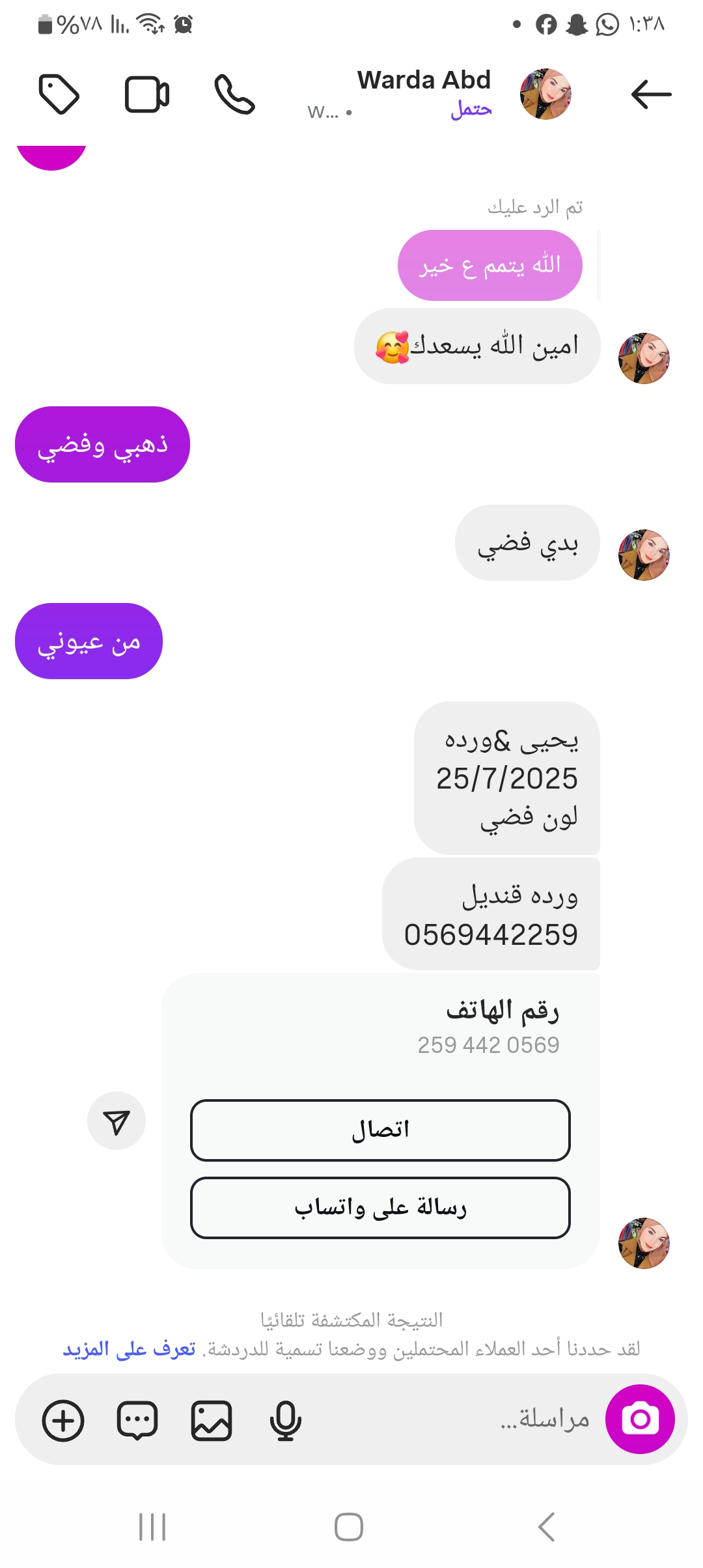This screenshot has width=703, height=1568.
Task: Open the photo gallery picker
Action: tap(212, 1420)
